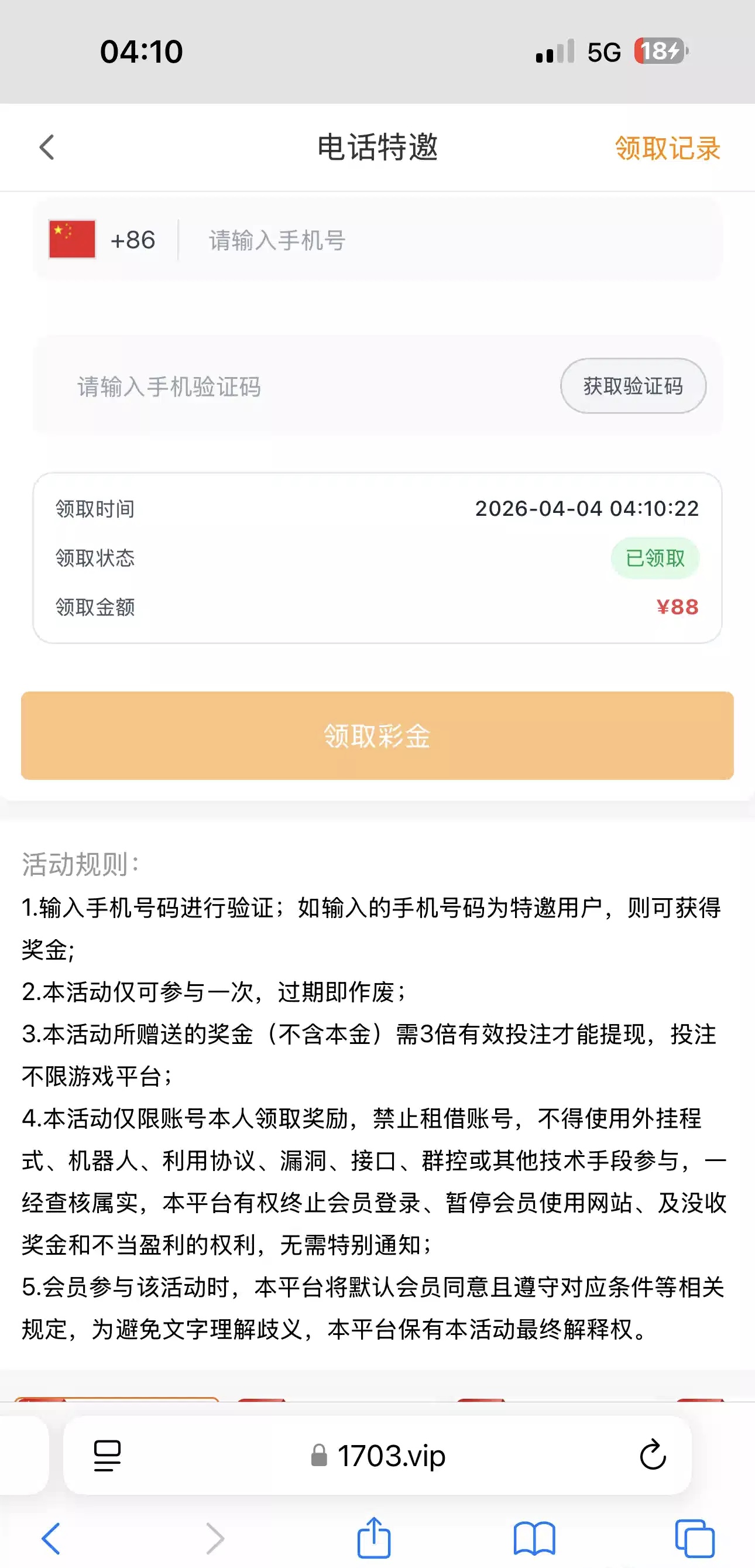The width and height of the screenshot is (755, 1568).
Task: Go to previous page in Safari
Action: 51,1538
